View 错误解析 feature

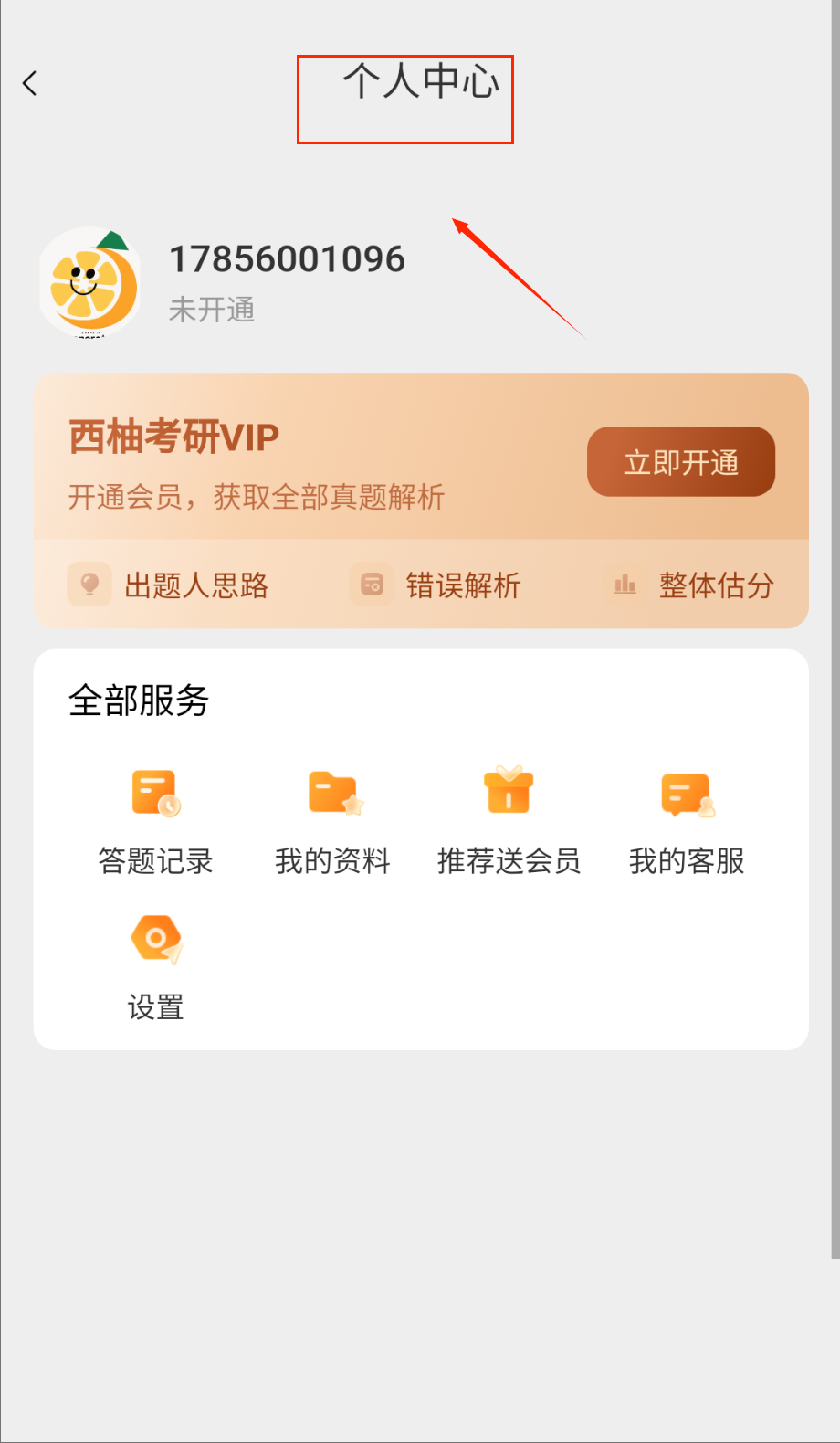tap(436, 585)
